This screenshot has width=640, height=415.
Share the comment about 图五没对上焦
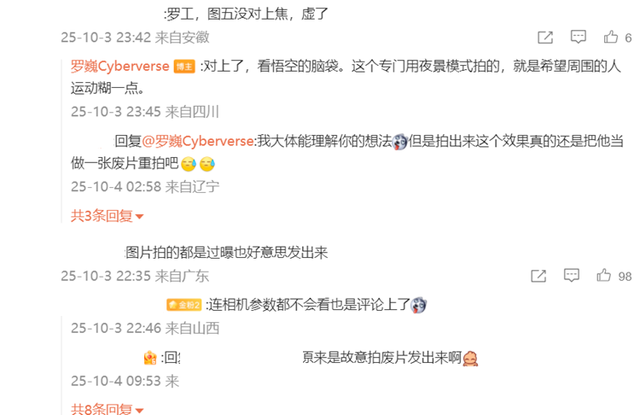(x=545, y=37)
